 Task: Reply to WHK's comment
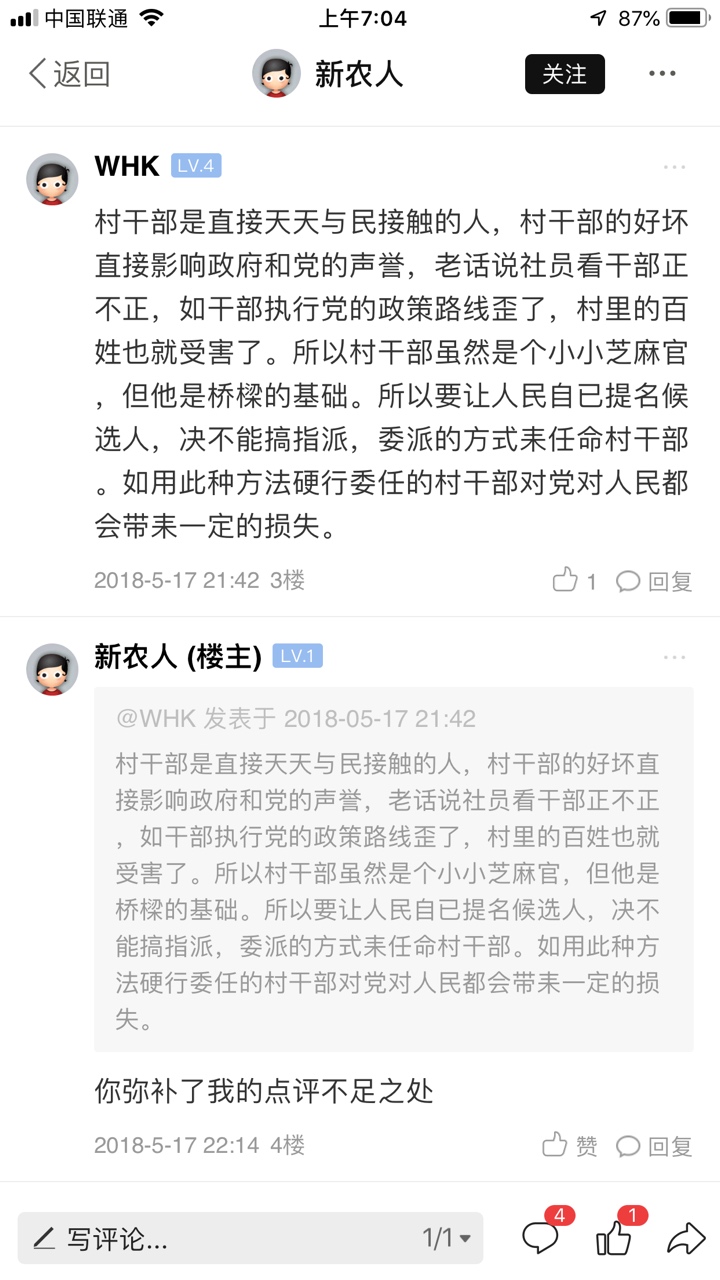click(x=654, y=580)
